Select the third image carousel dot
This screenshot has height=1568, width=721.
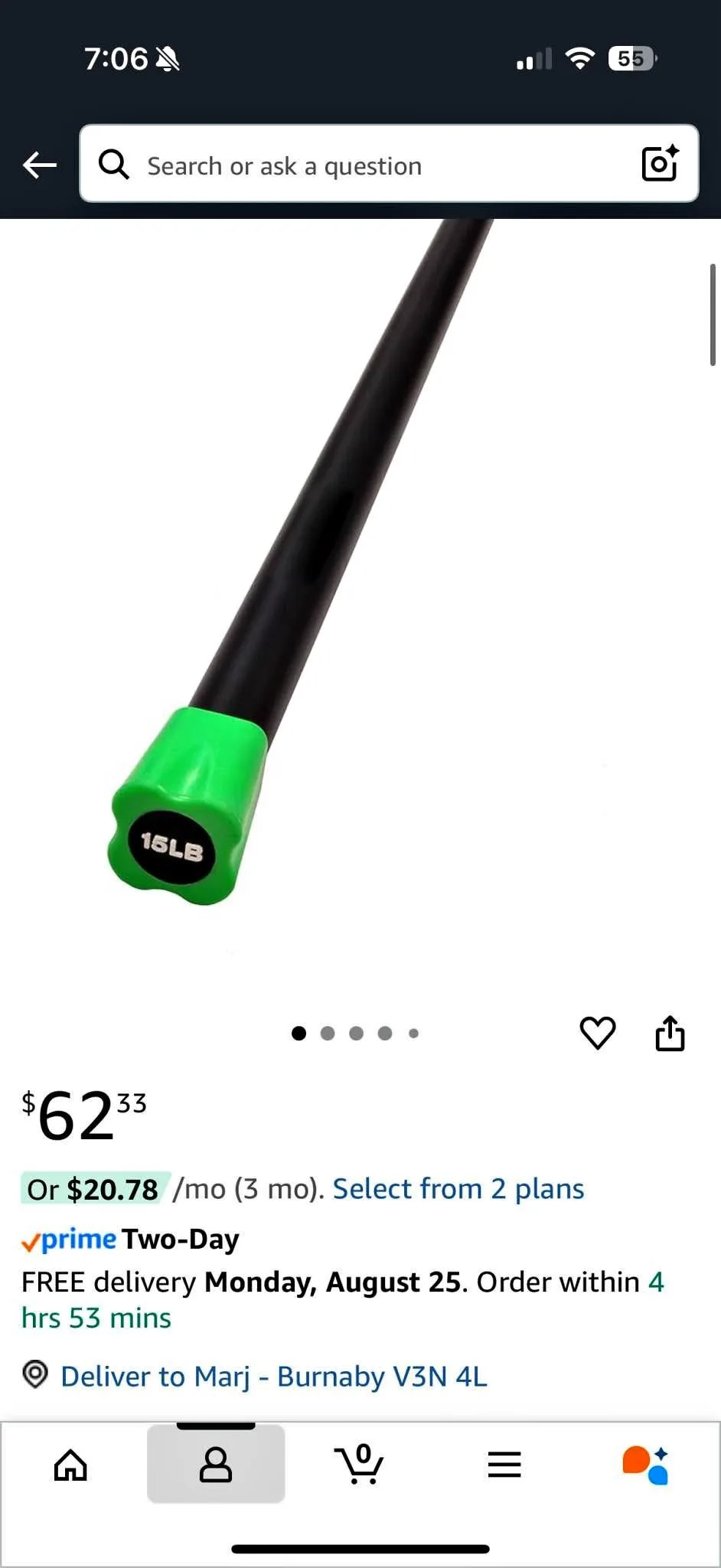pos(357,1033)
